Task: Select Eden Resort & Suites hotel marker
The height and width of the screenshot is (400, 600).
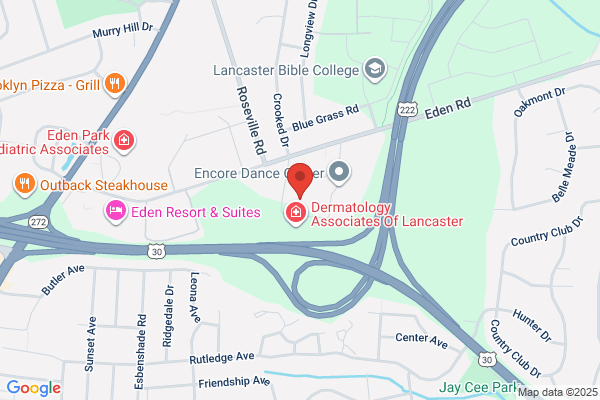Action: pyautogui.click(x=116, y=212)
